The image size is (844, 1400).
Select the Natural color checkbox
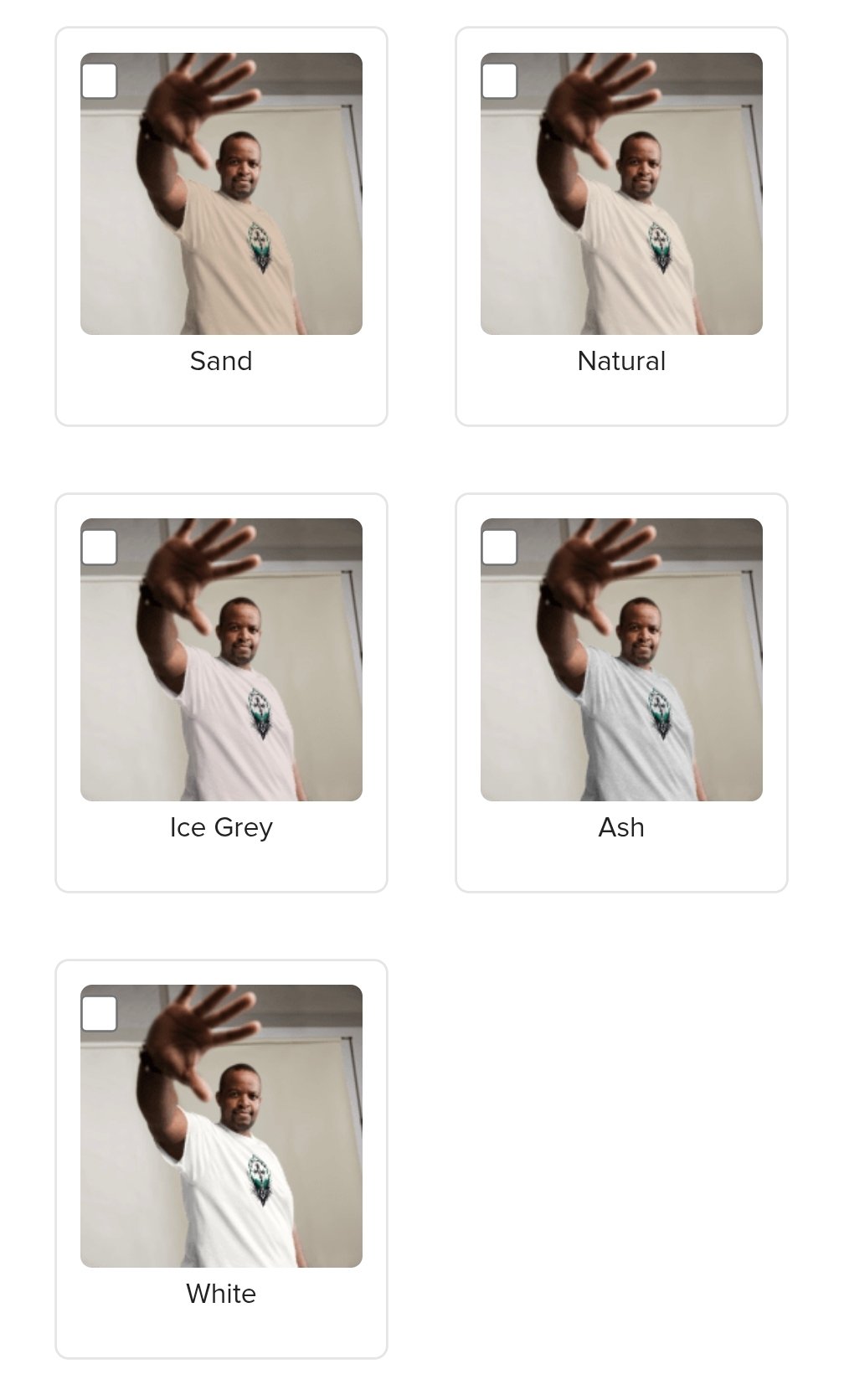tap(500, 81)
